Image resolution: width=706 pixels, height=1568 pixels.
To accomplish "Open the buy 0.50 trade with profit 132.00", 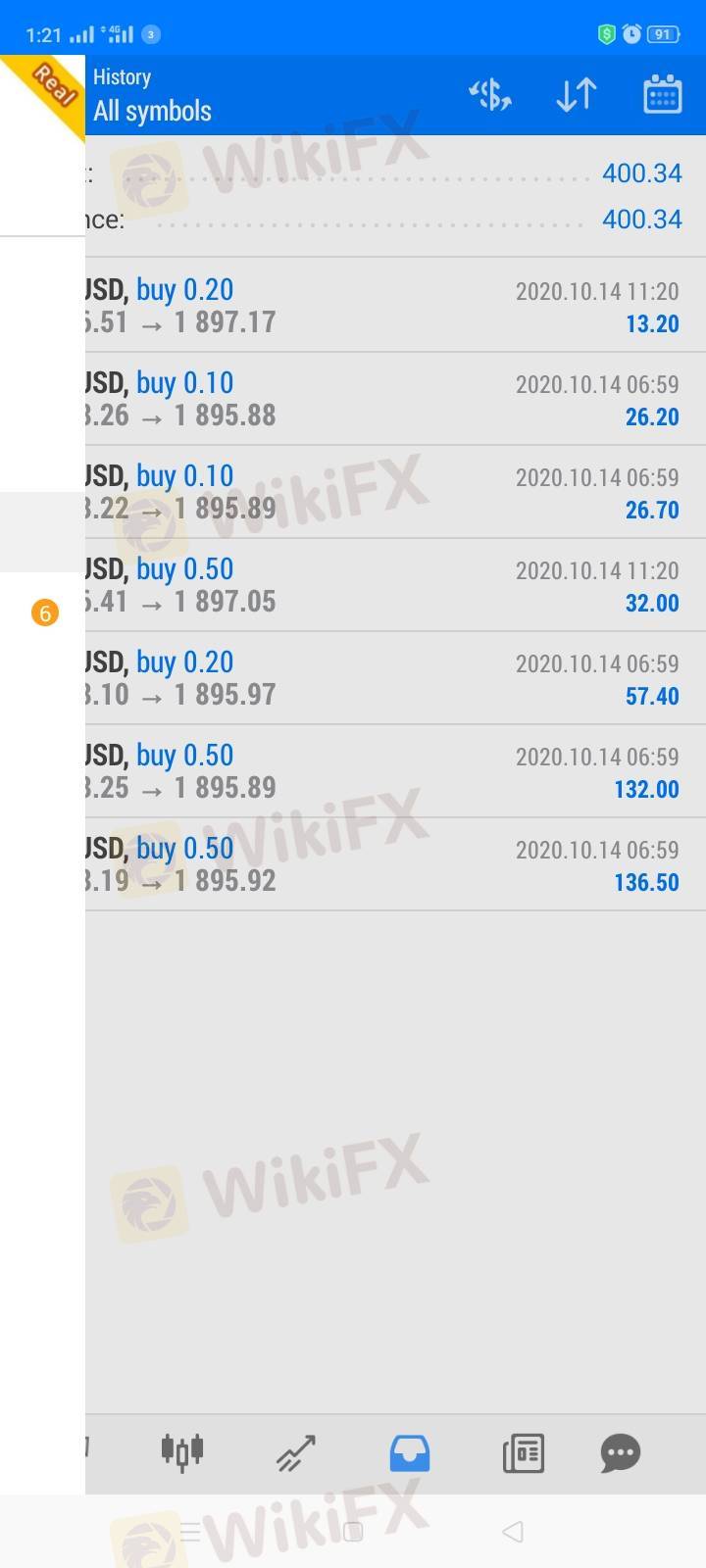I will [x=395, y=771].
